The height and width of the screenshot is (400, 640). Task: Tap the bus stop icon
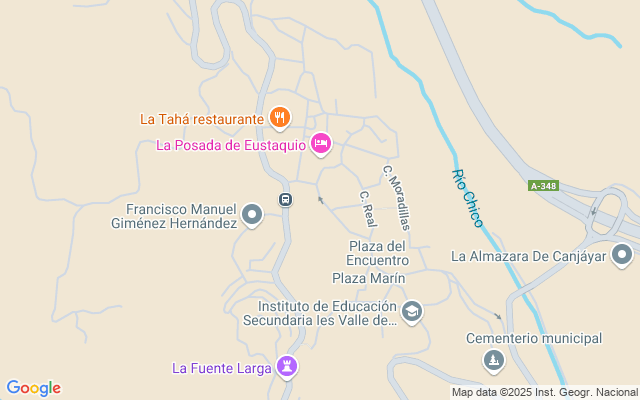pyautogui.click(x=285, y=200)
